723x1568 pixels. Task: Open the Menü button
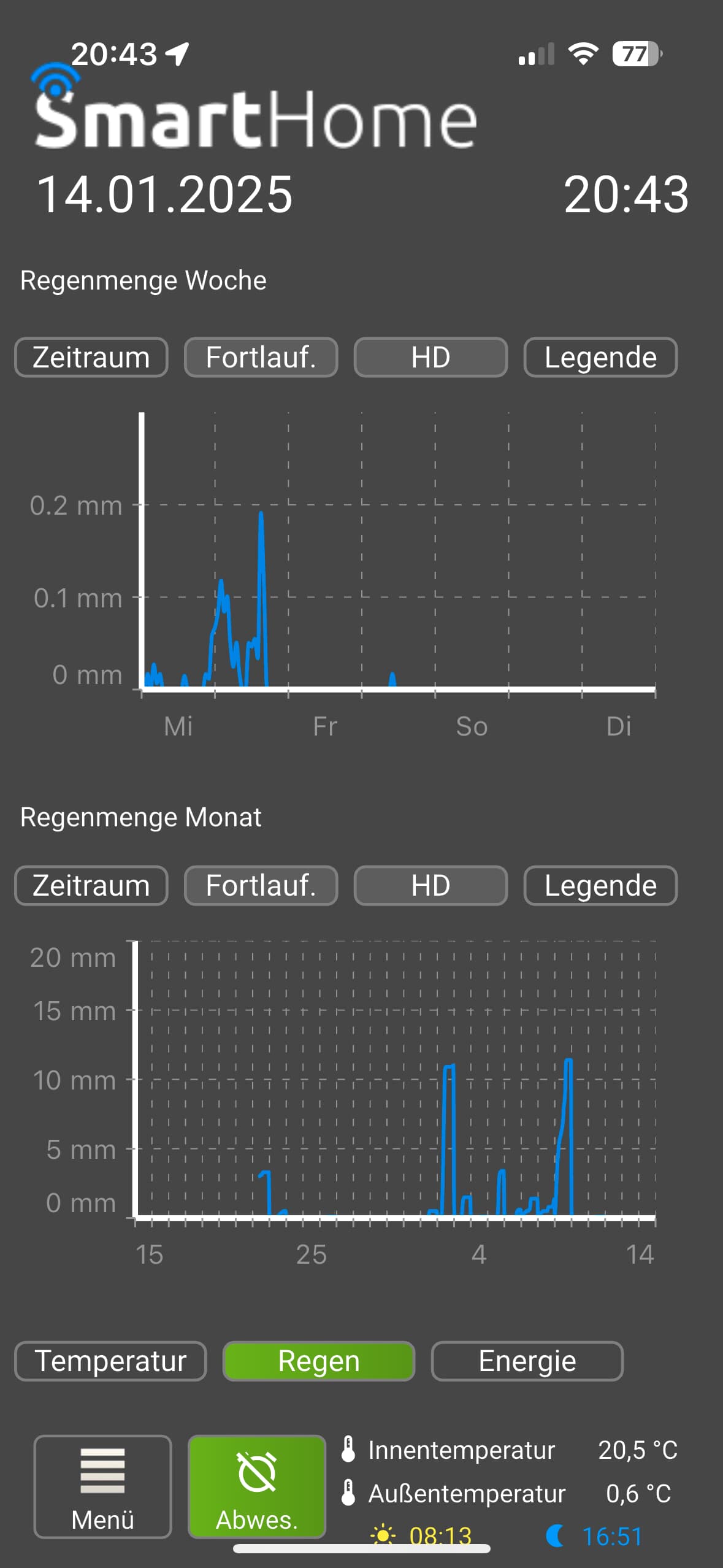point(102,1486)
